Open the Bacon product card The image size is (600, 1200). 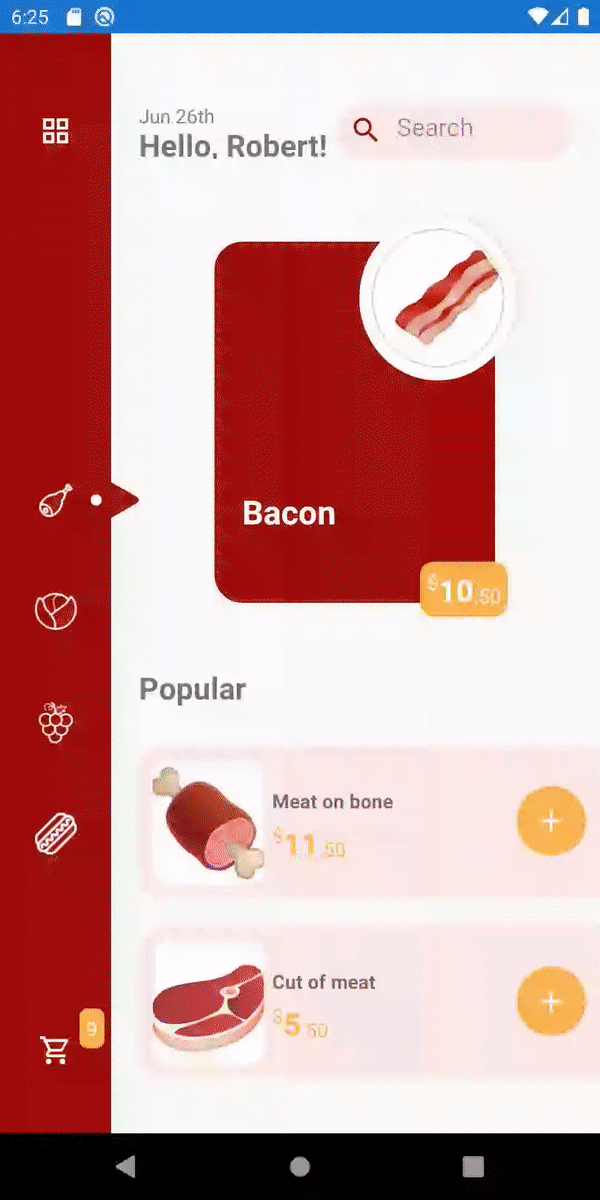(355, 422)
